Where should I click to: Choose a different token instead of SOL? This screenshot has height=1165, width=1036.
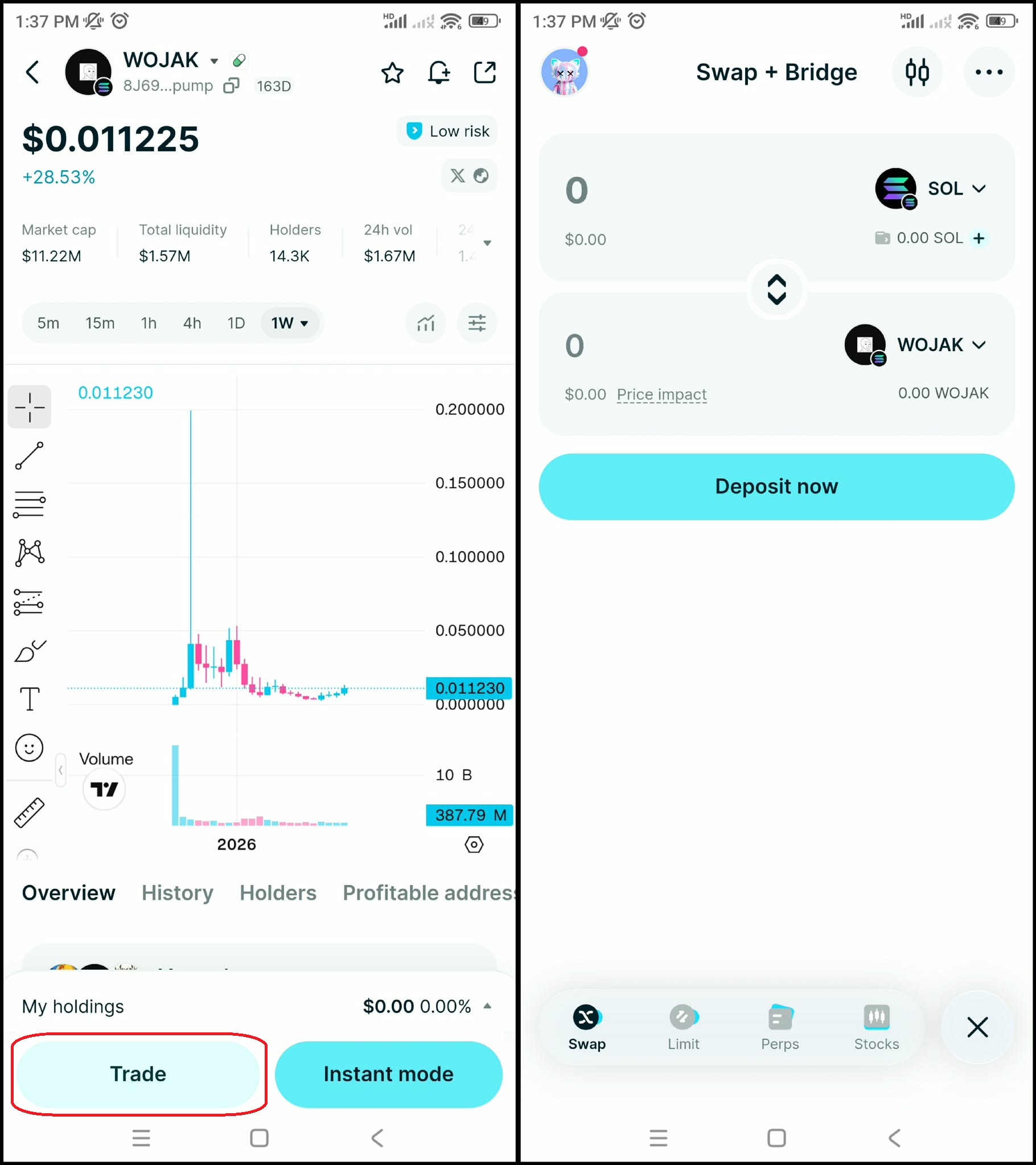[955, 188]
